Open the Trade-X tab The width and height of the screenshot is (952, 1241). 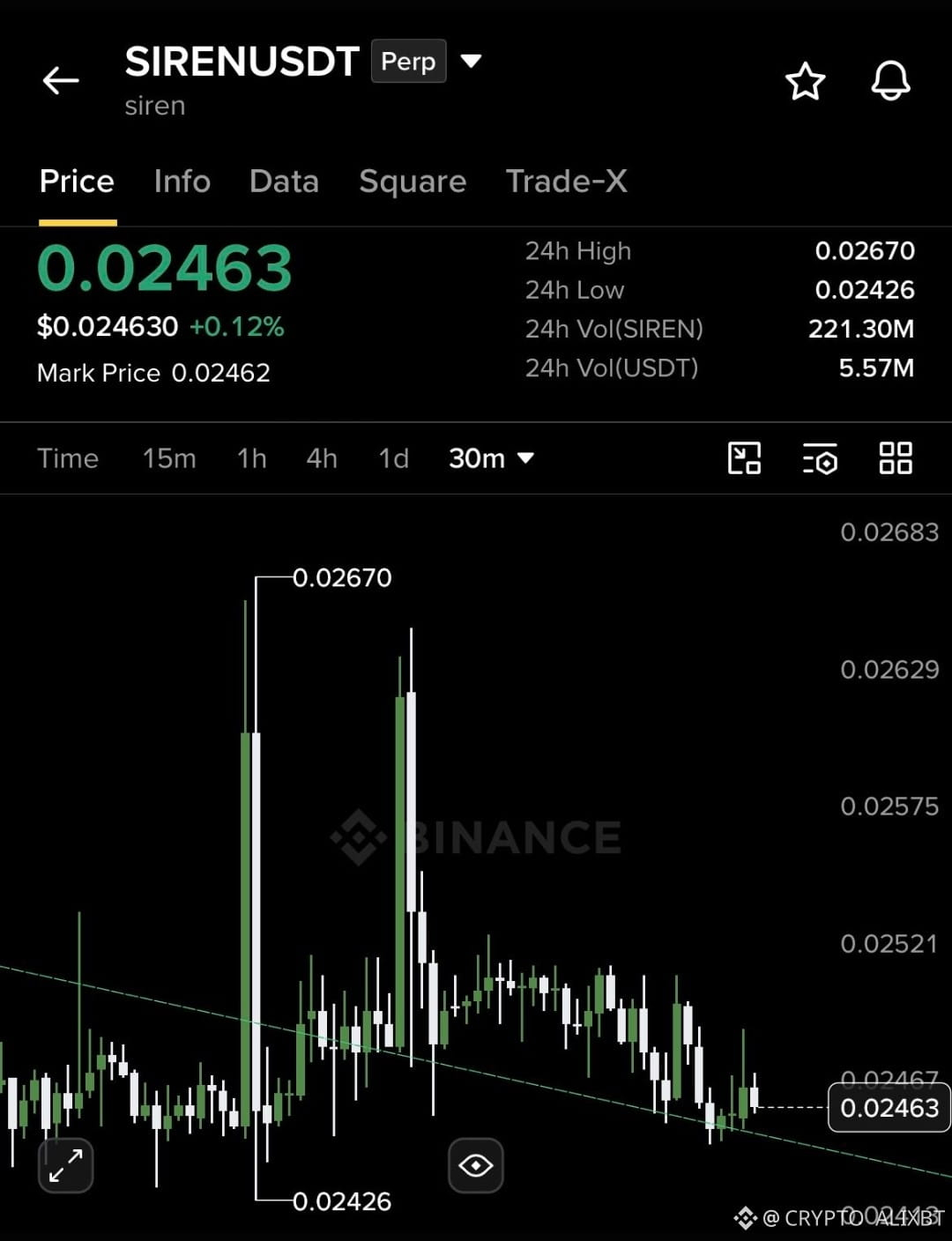click(567, 182)
